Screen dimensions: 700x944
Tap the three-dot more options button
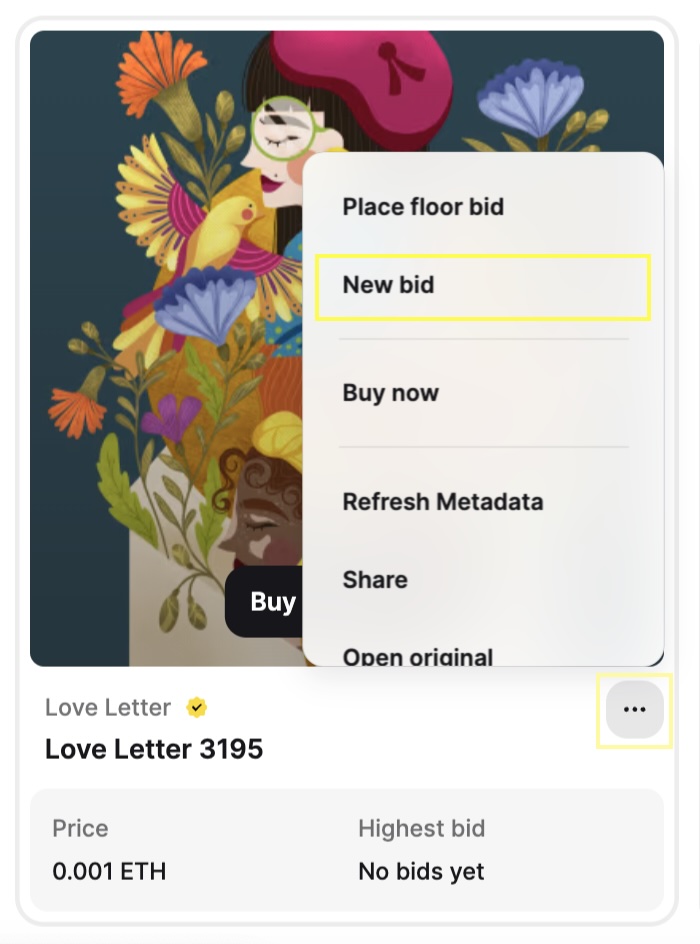tap(634, 710)
